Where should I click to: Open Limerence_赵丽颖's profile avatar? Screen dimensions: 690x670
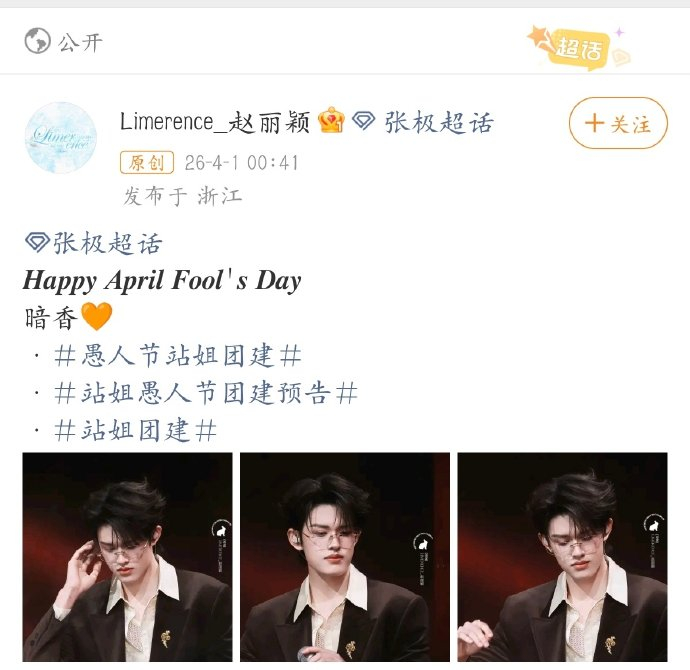coord(60,138)
